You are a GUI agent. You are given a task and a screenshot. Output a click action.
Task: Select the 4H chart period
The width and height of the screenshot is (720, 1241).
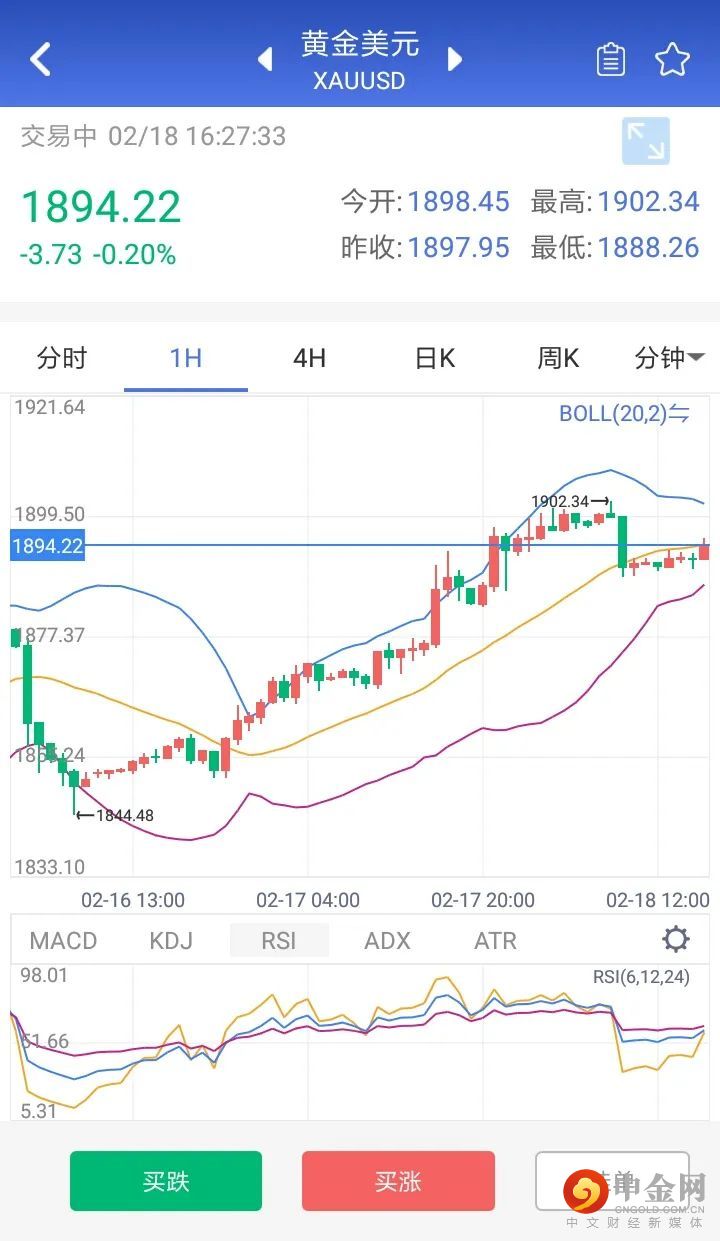309,358
